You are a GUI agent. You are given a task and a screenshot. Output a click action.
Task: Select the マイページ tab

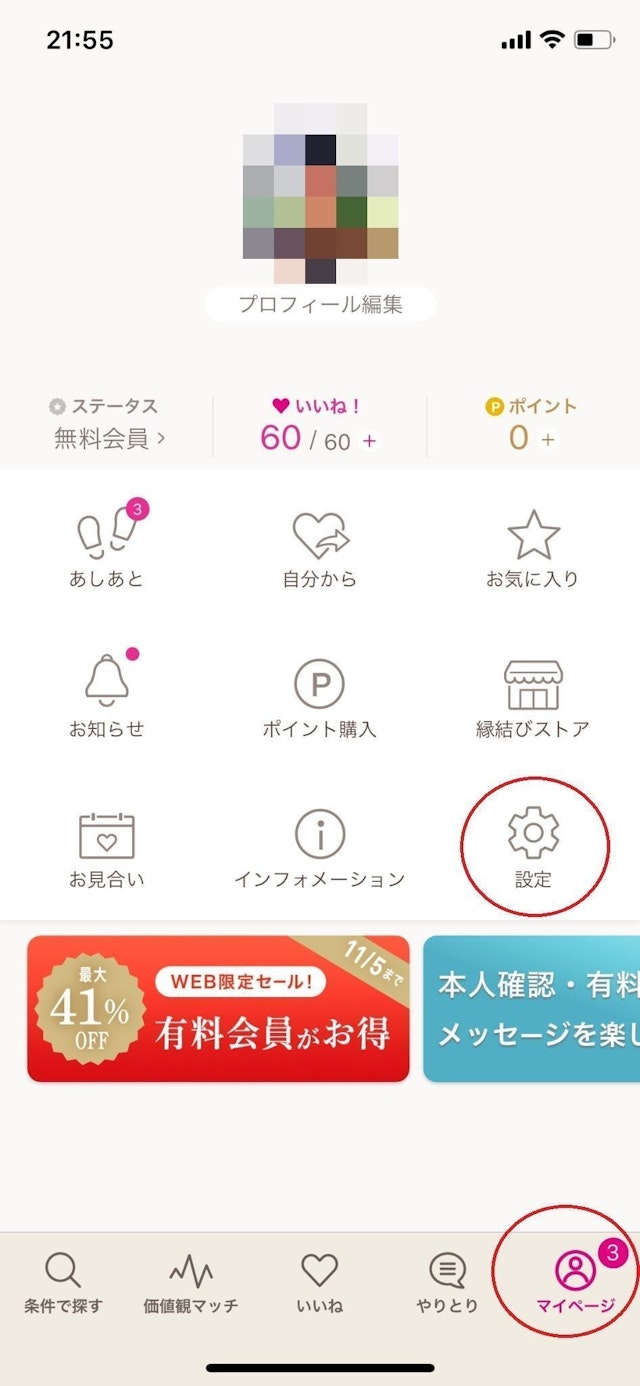pyautogui.click(x=574, y=1283)
